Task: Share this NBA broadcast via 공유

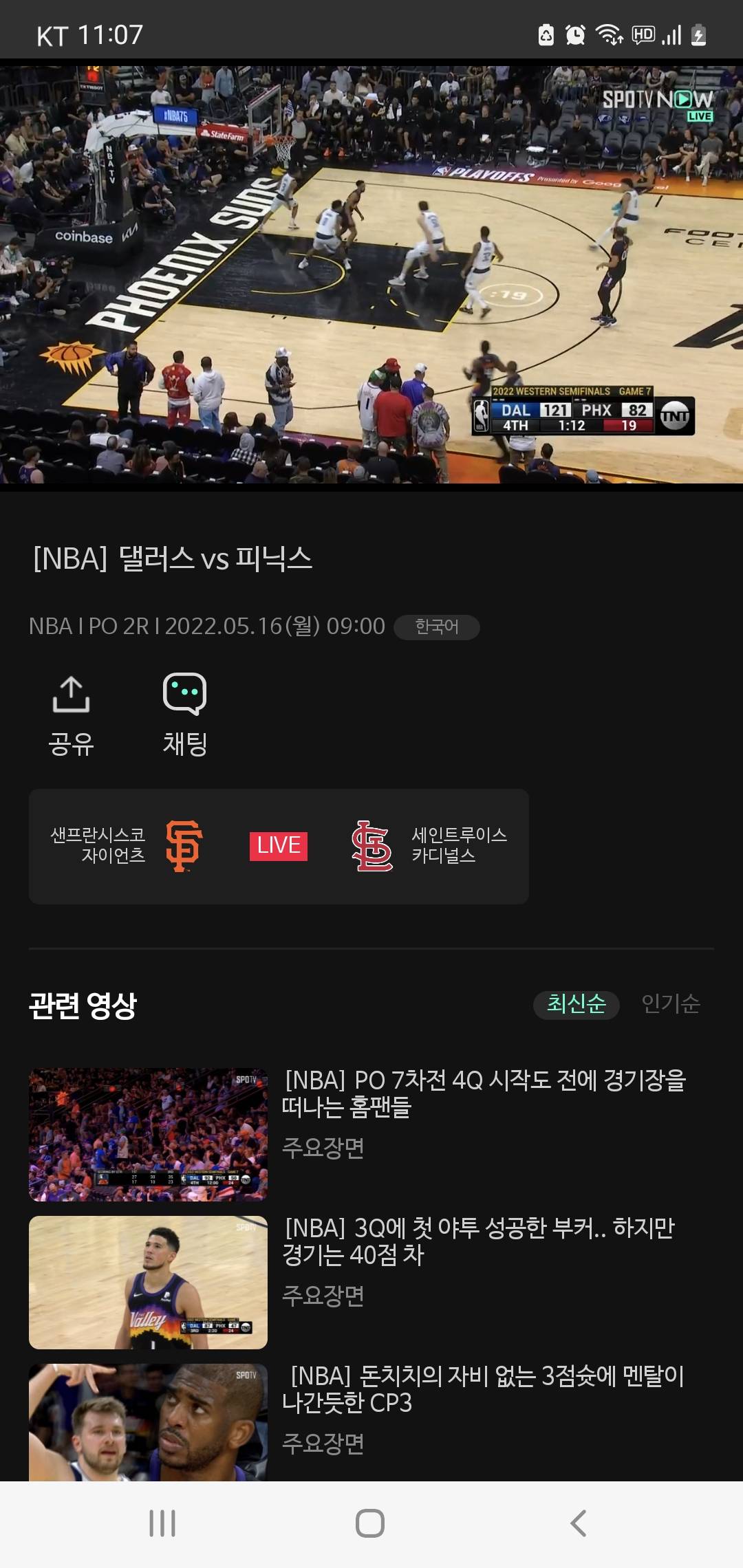Action: pyautogui.click(x=71, y=715)
